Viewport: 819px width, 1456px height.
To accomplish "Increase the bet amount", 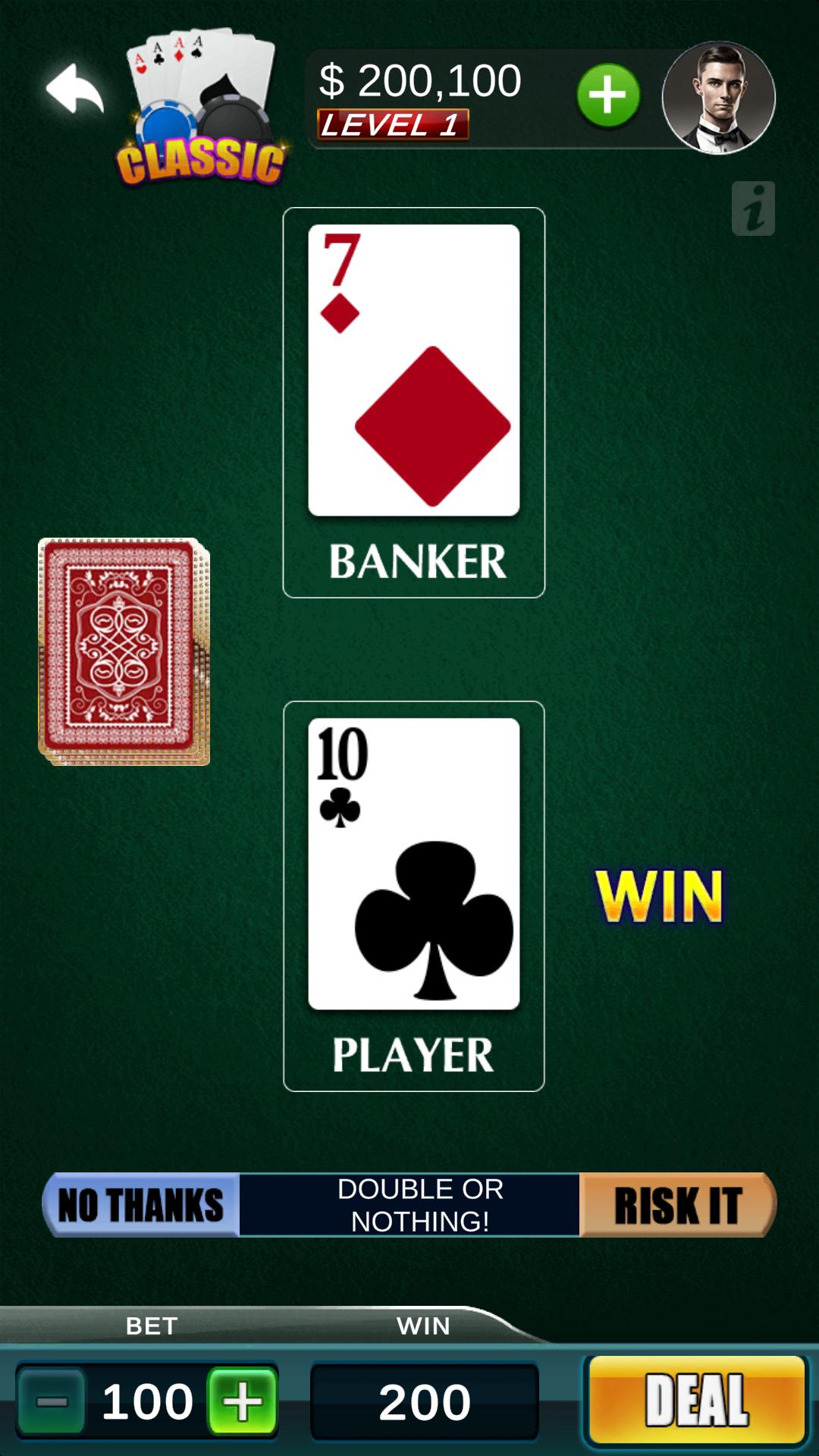I will pyautogui.click(x=242, y=1401).
